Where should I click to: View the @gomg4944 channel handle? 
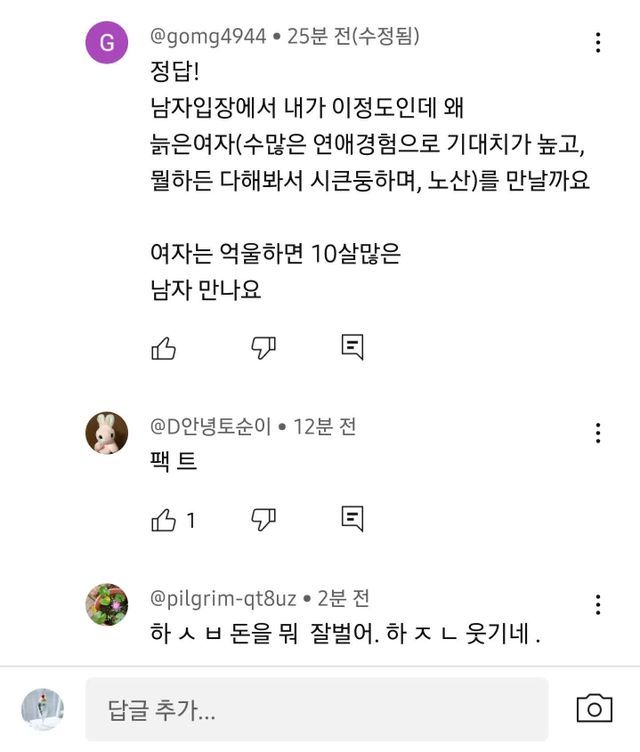click(208, 37)
